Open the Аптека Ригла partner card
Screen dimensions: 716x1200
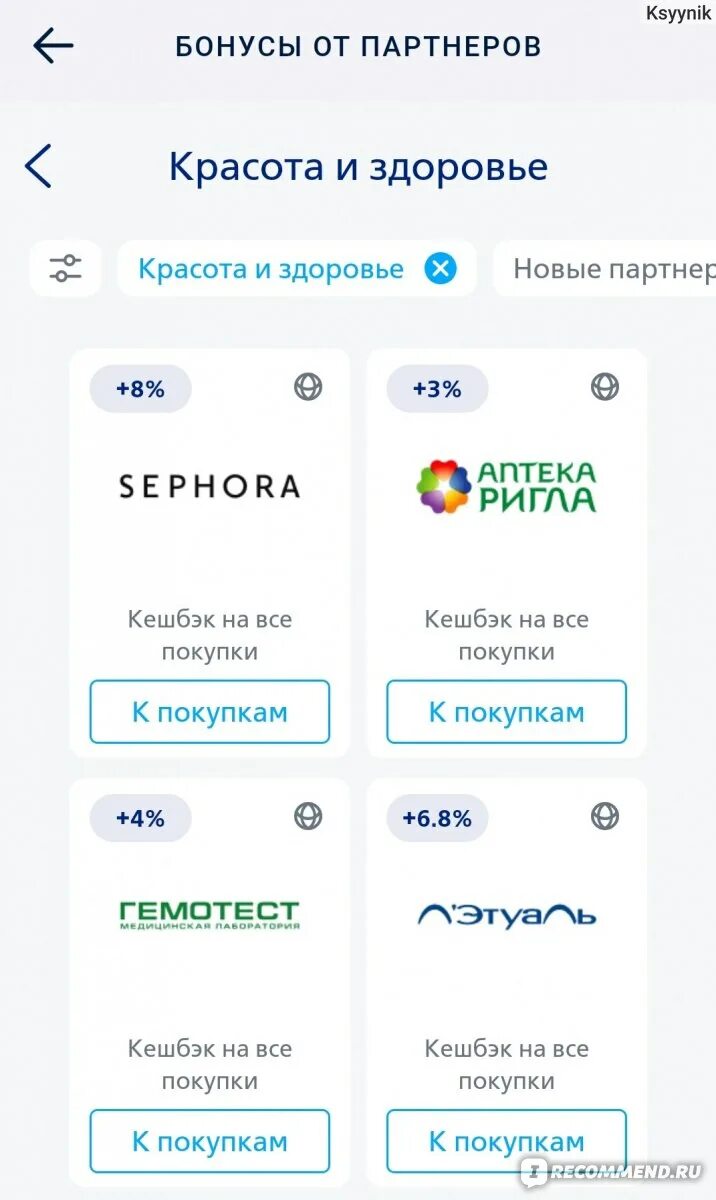[507, 486]
